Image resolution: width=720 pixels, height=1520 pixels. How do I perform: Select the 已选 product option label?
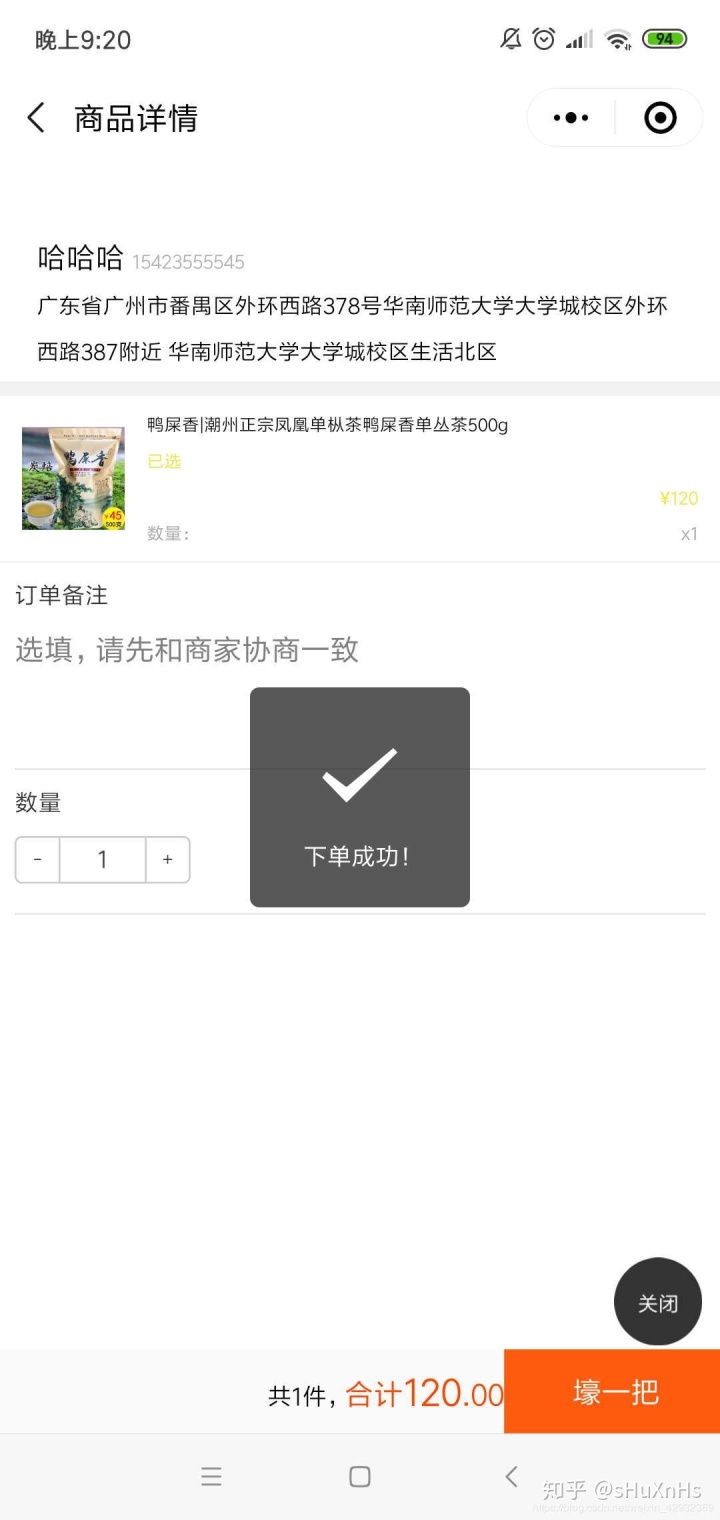[163, 462]
